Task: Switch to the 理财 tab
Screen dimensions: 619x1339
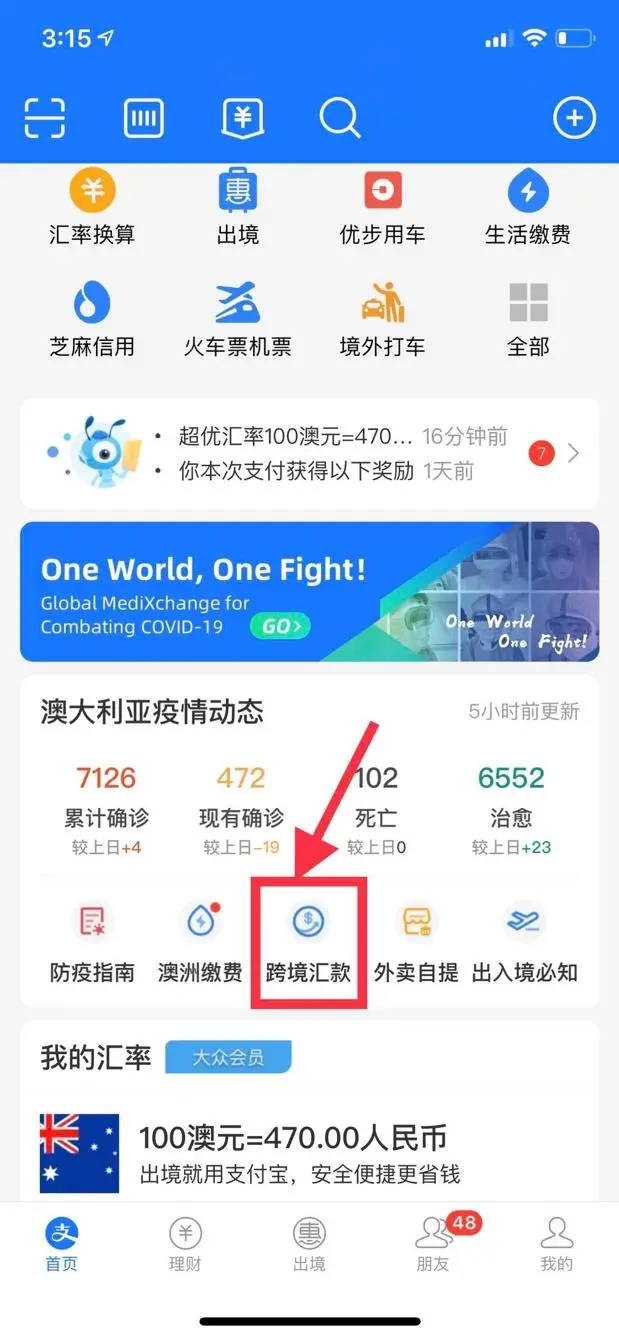Action: click(185, 1243)
